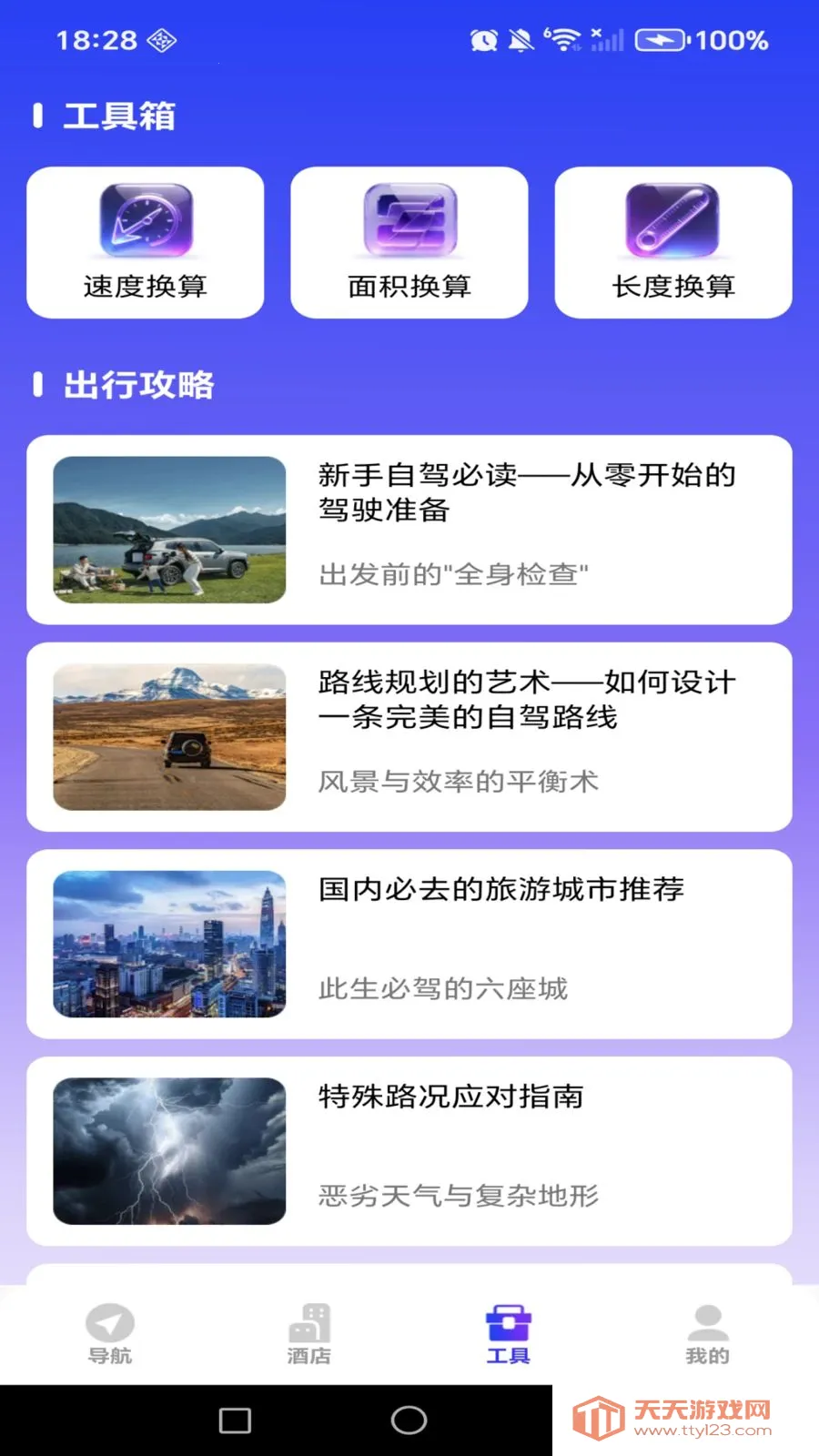The height and width of the screenshot is (1456, 819).
Task: Open the 我的 profile tab icon
Action: tap(708, 1329)
